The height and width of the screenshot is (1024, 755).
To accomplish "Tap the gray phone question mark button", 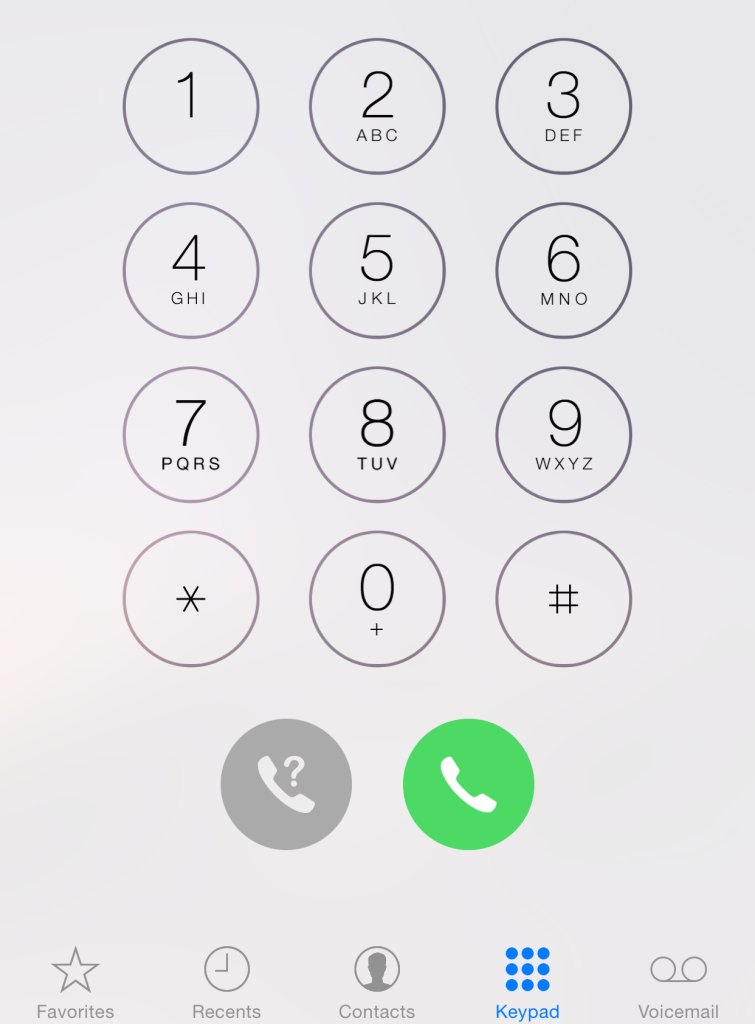I will [x=286, y=784].
